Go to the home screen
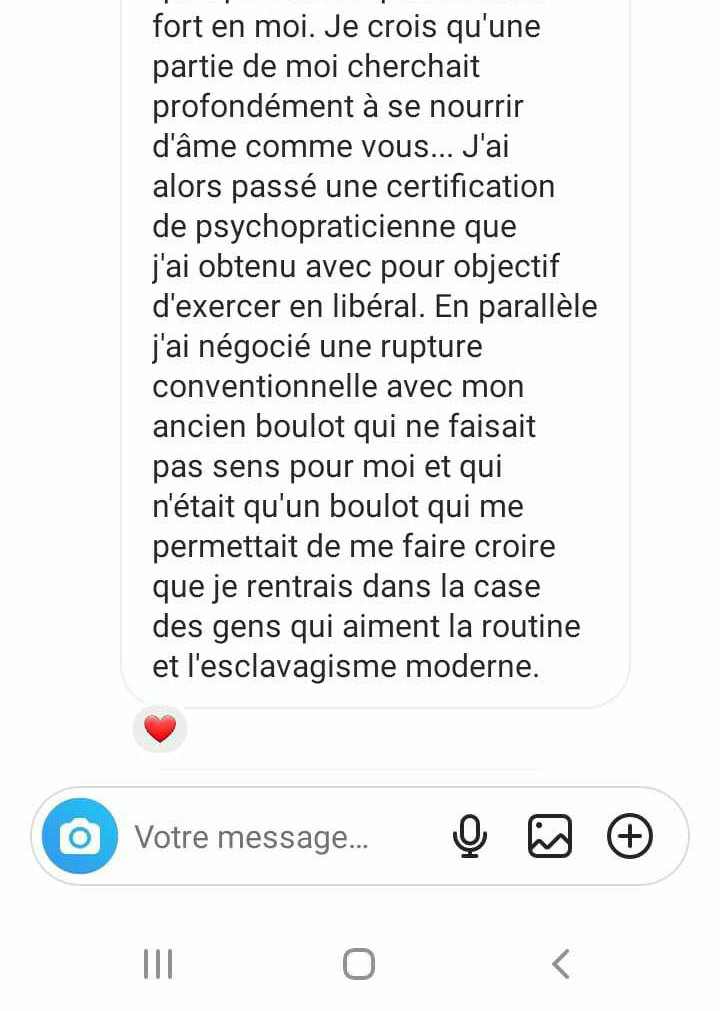720x1011 pixels. click(359, 964)
